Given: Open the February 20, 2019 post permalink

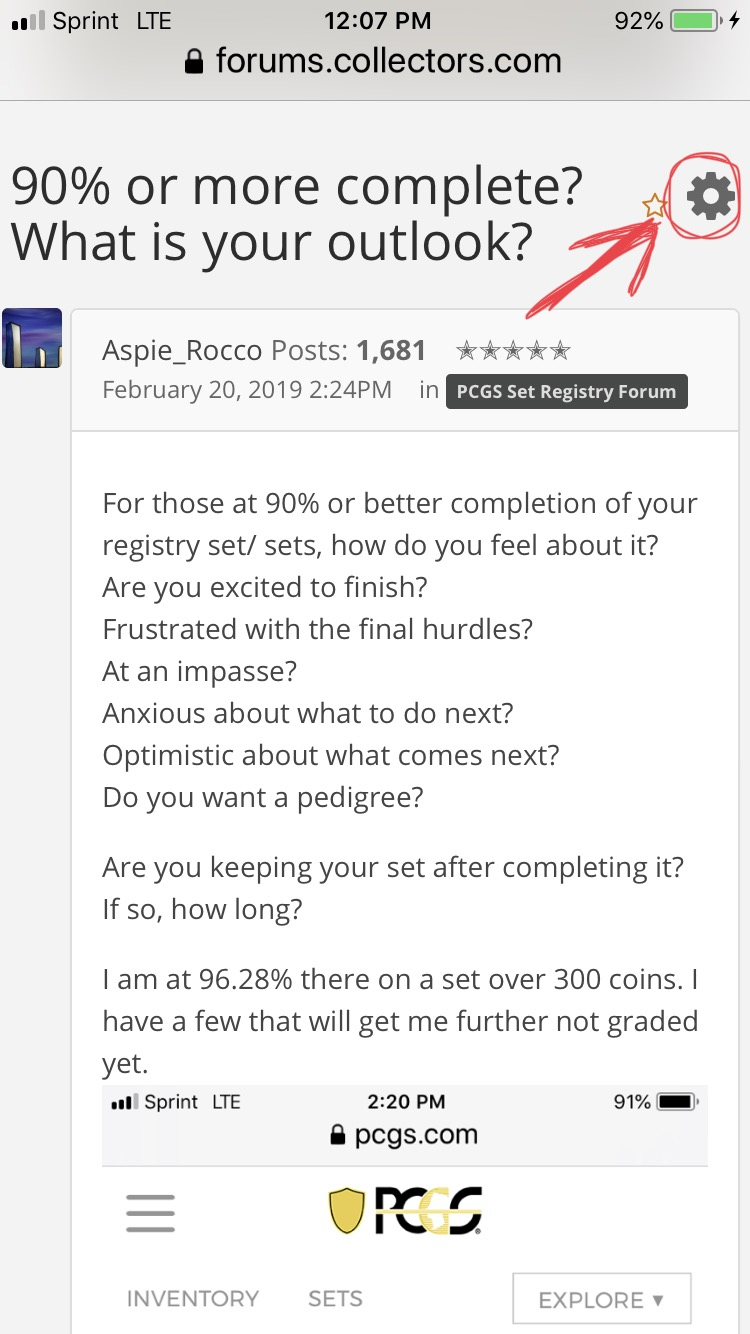Looking at the screenshot, I should coord(247,390).
